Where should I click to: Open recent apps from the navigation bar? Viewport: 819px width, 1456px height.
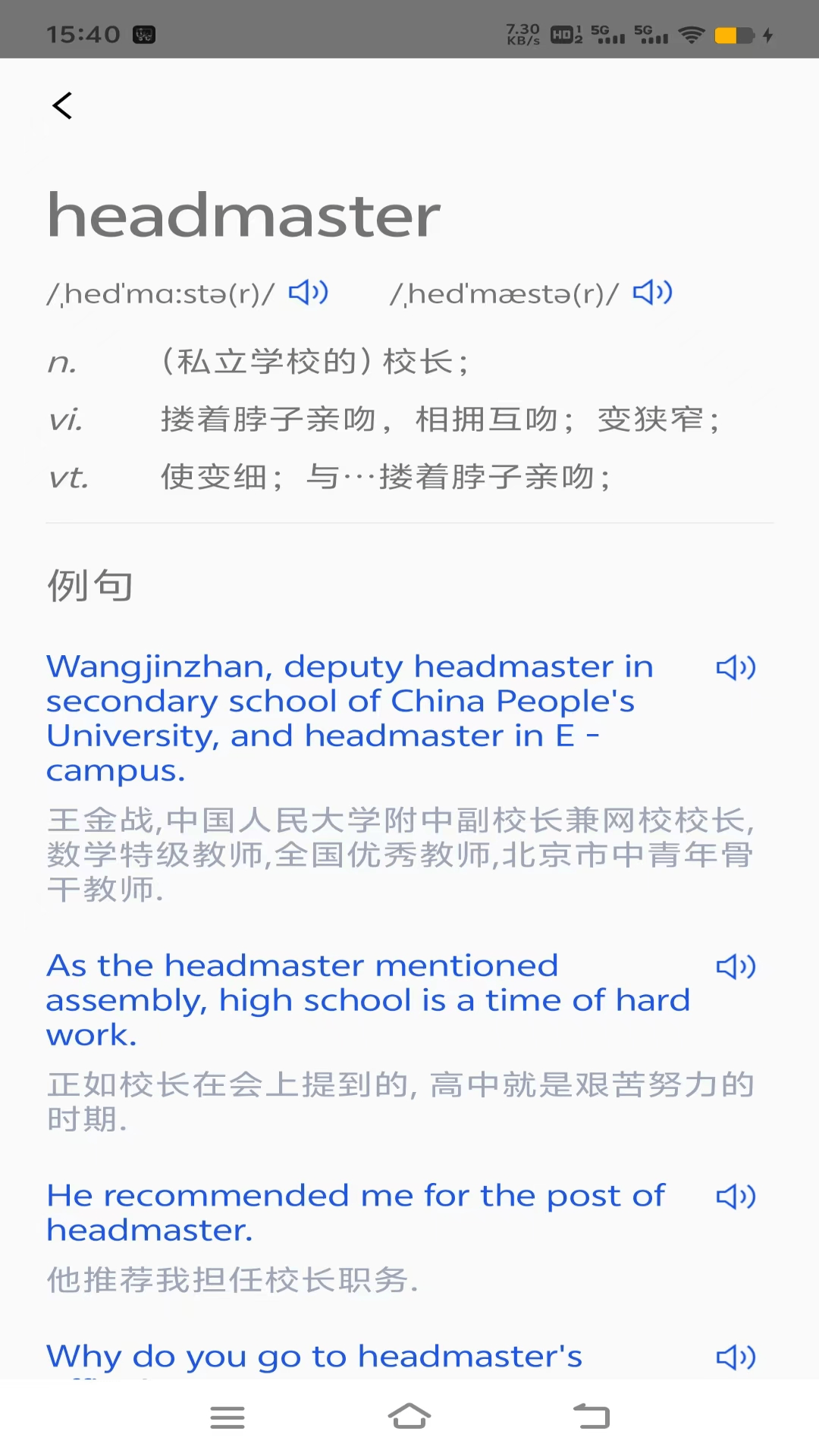227,1417
